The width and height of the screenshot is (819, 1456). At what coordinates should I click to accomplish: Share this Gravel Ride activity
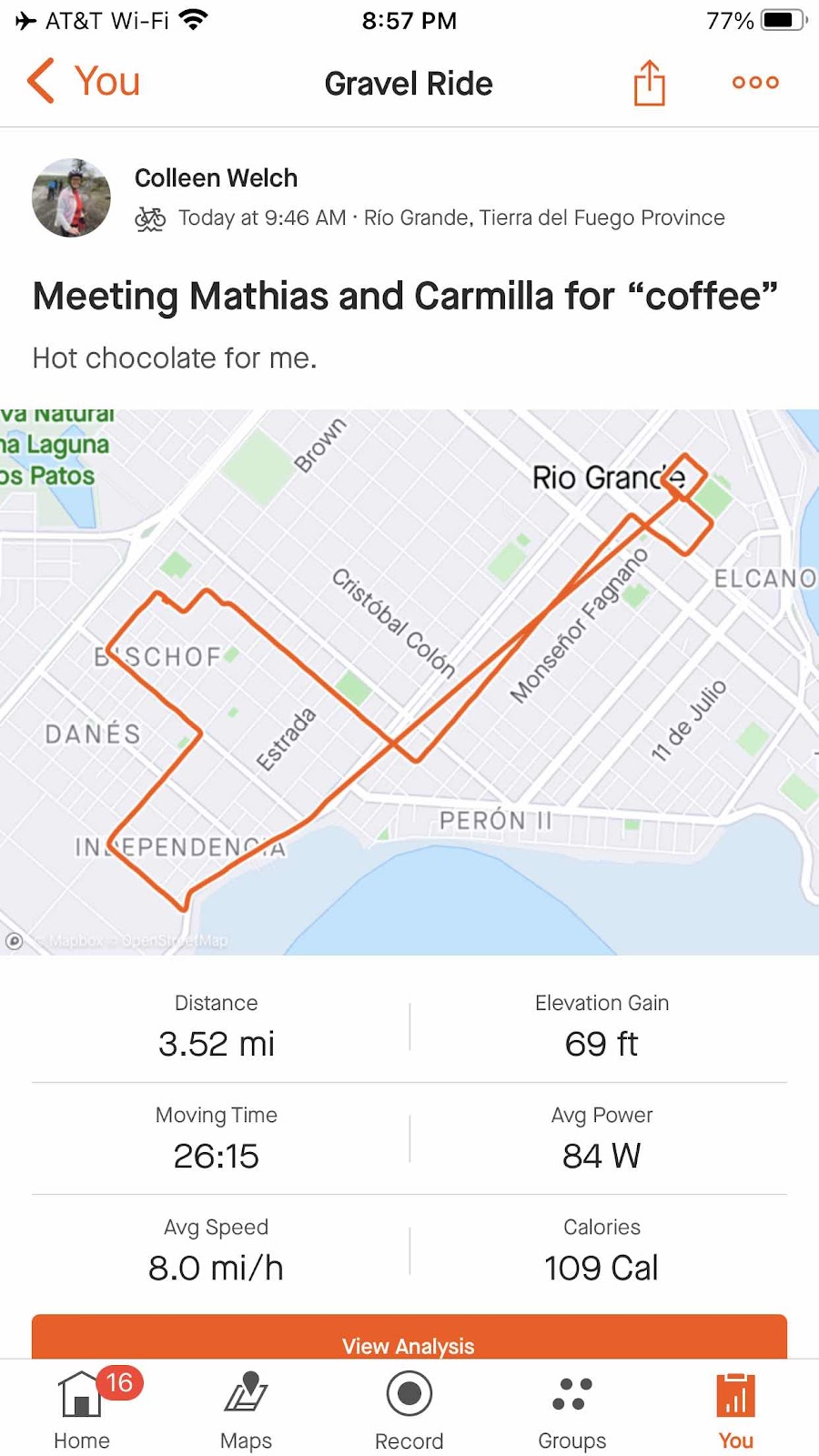point(649,83)
